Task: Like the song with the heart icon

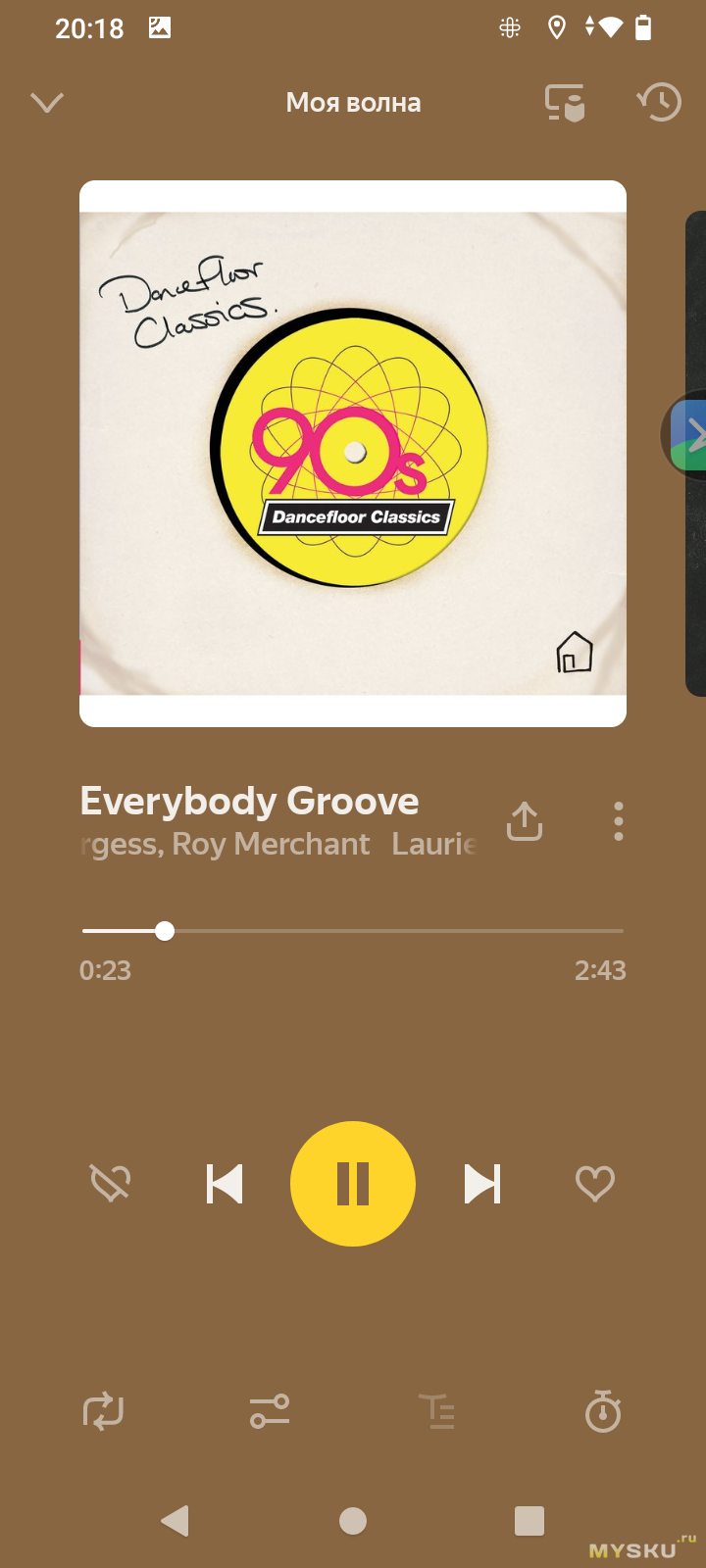Action: pos(595,1184)
